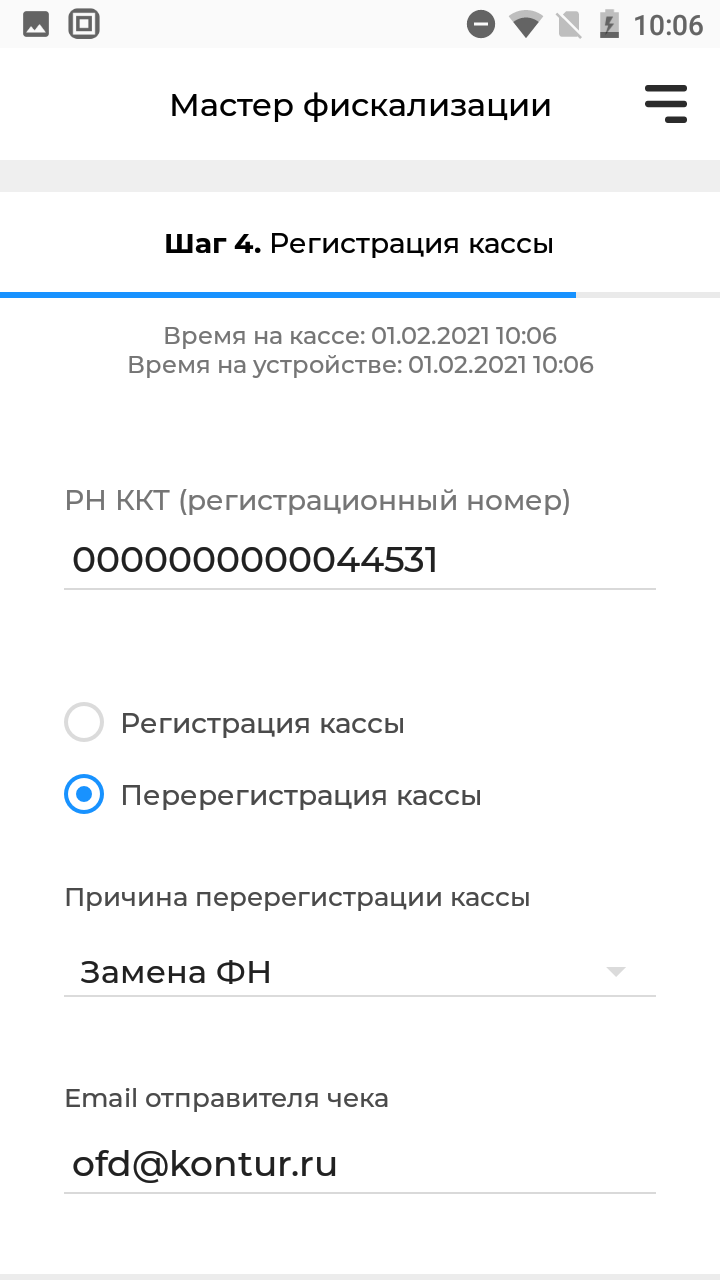Edit the РН ККТ registration number field
The width and height of the screenshot is (720, 1280).
(360, 560)
